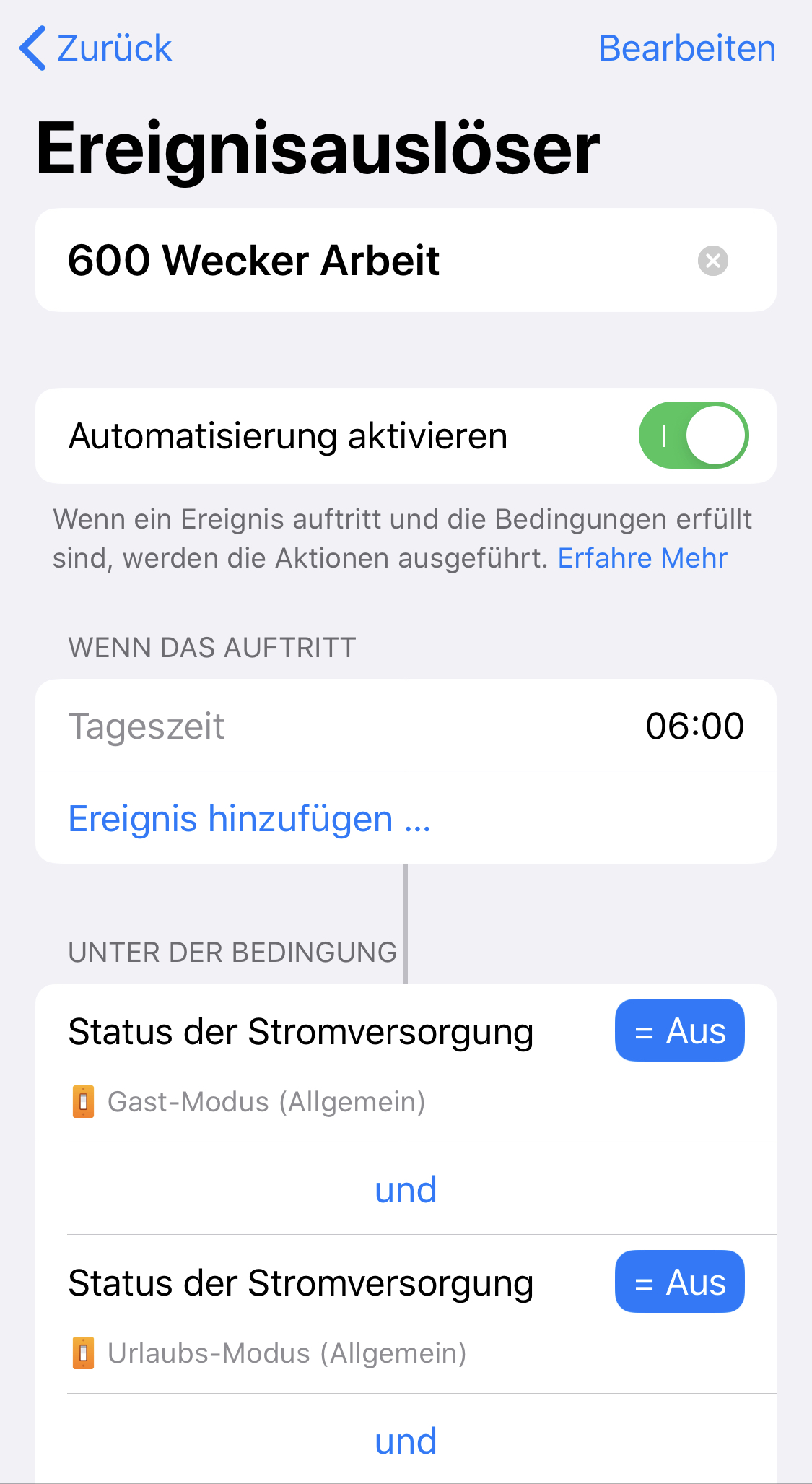
Task: Go back via Zurück
Action: [x=96, y=48]
